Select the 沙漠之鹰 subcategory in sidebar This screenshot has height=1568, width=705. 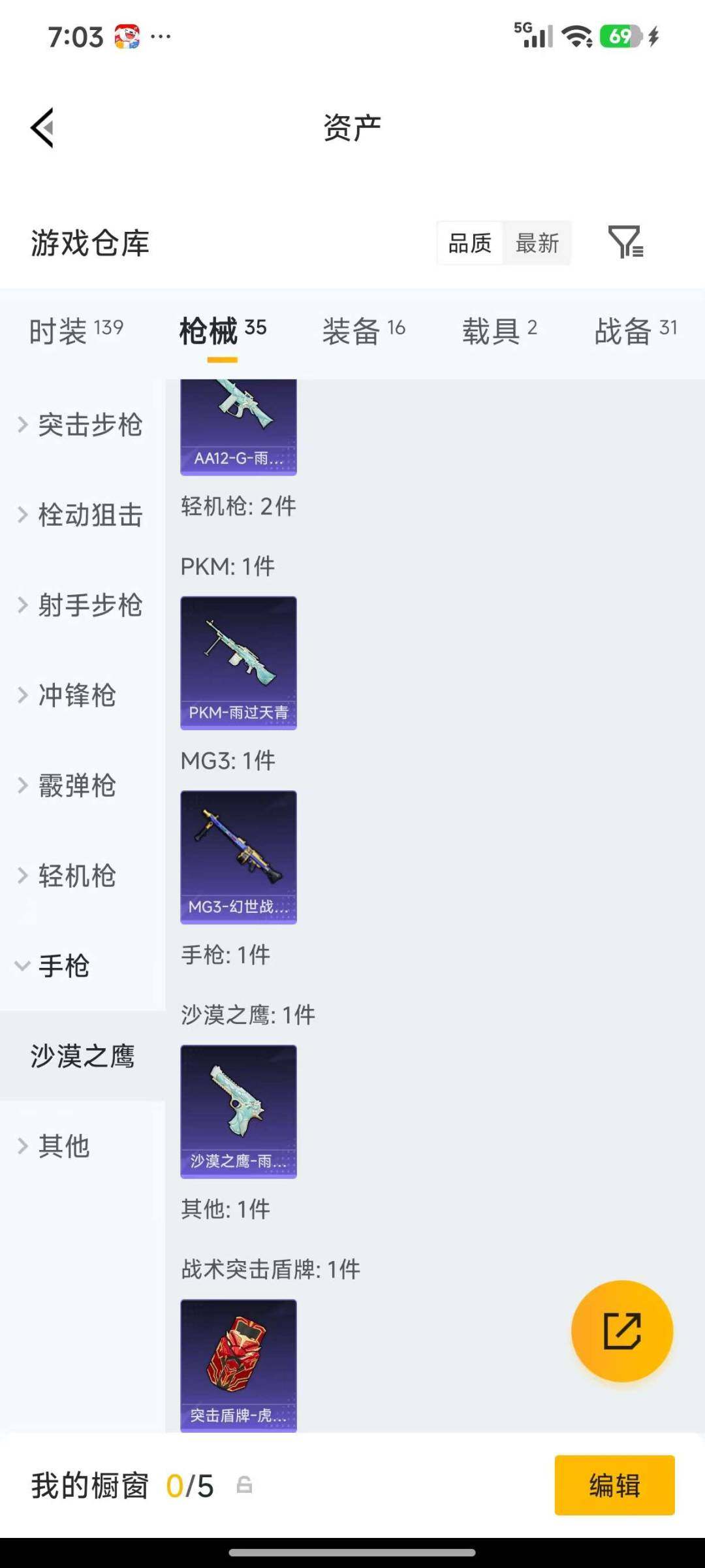pyautogui.click(x=82, y=1057)
